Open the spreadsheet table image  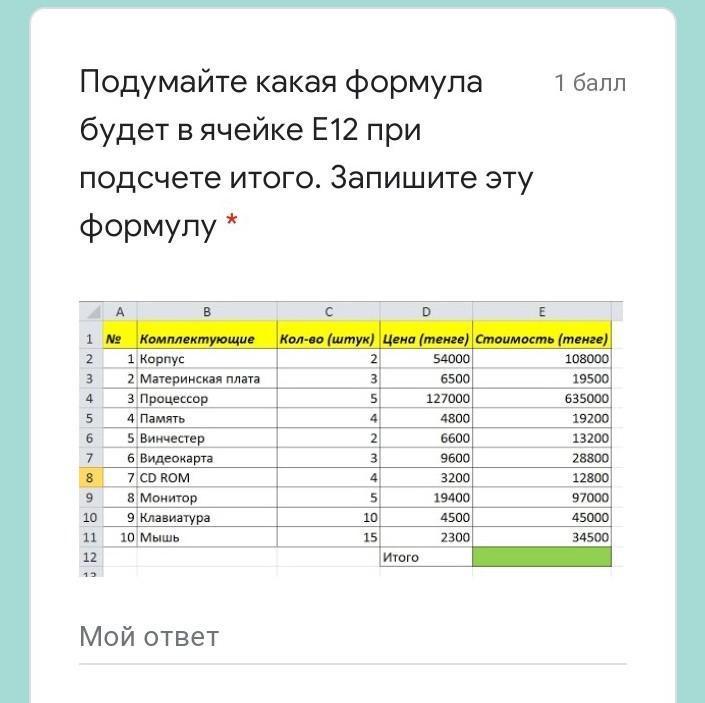tap(351, 438)
